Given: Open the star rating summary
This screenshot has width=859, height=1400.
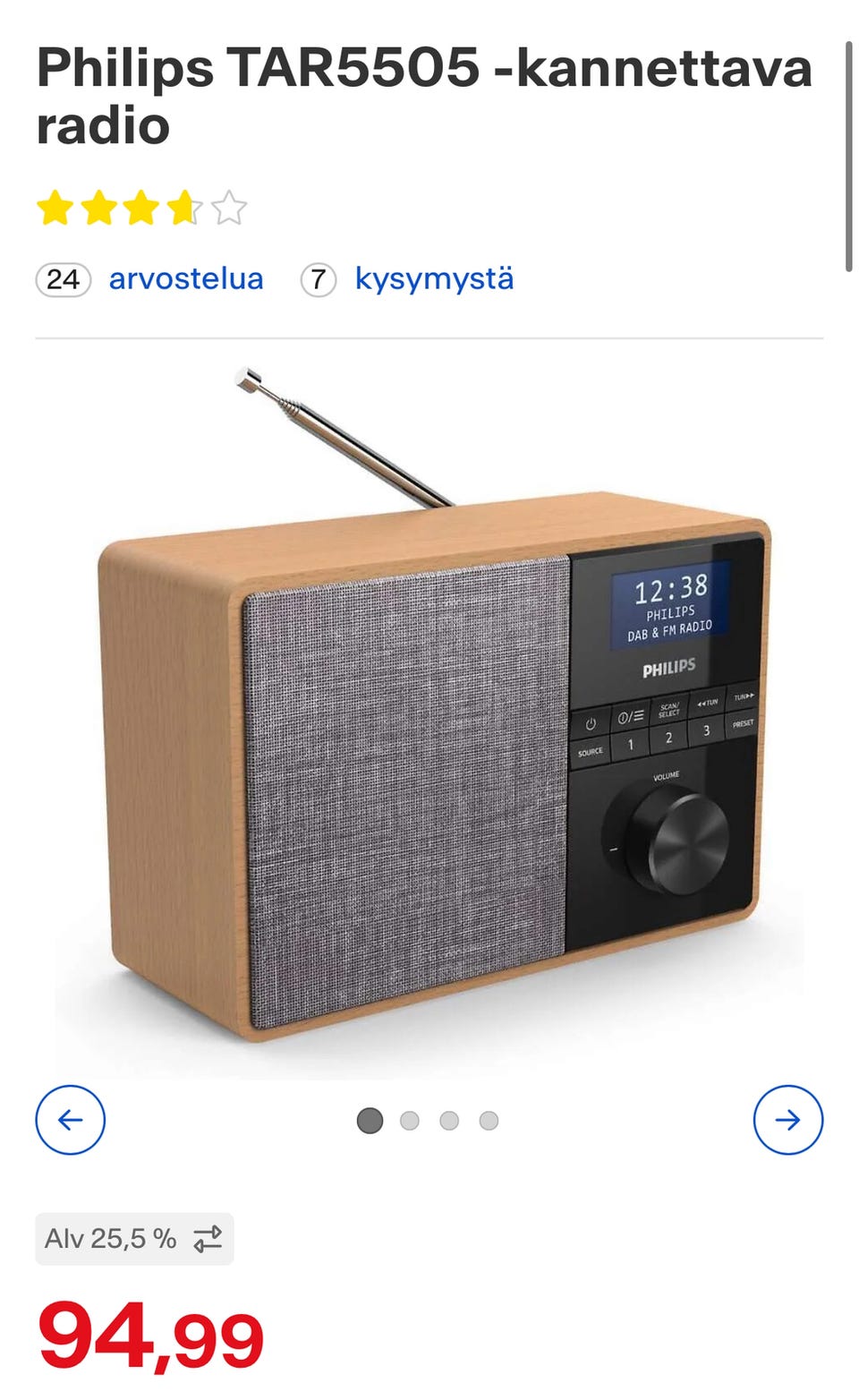Looking at the screenshot, I should pyautogui.click(x=141, y=208).
